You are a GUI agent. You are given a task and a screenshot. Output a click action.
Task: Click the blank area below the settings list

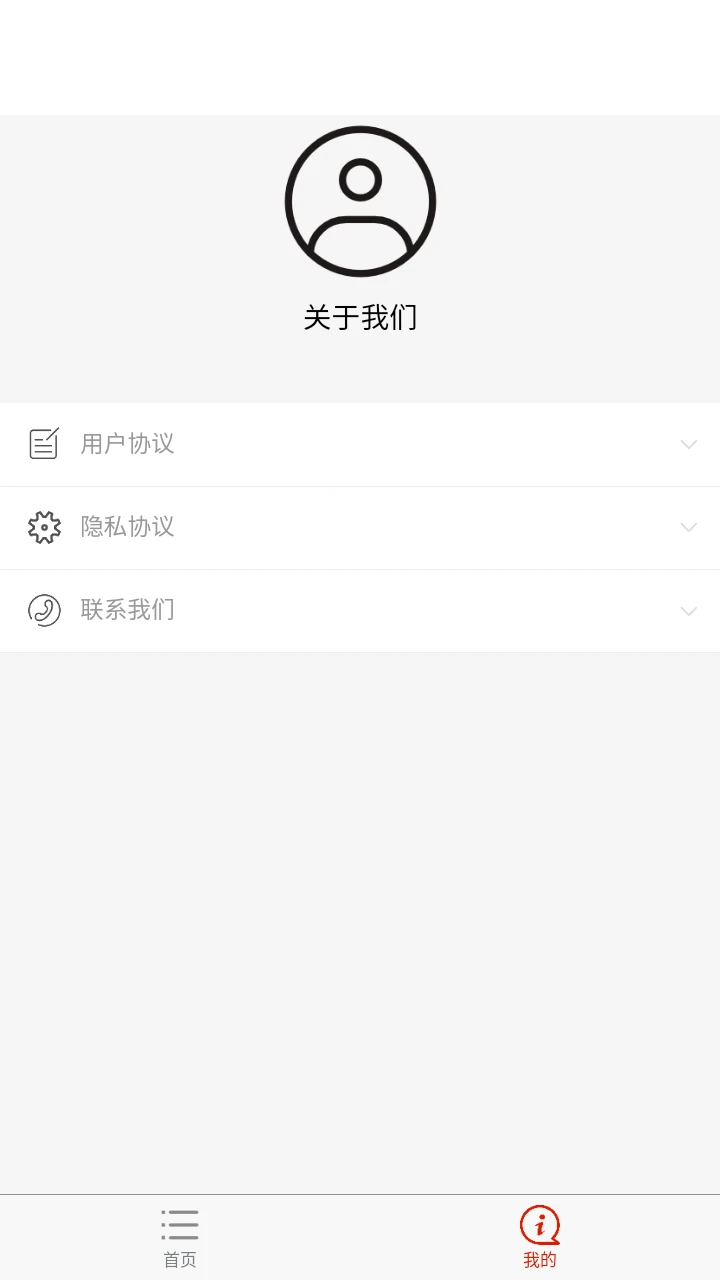pyautogui.click(x=360, y=900)
